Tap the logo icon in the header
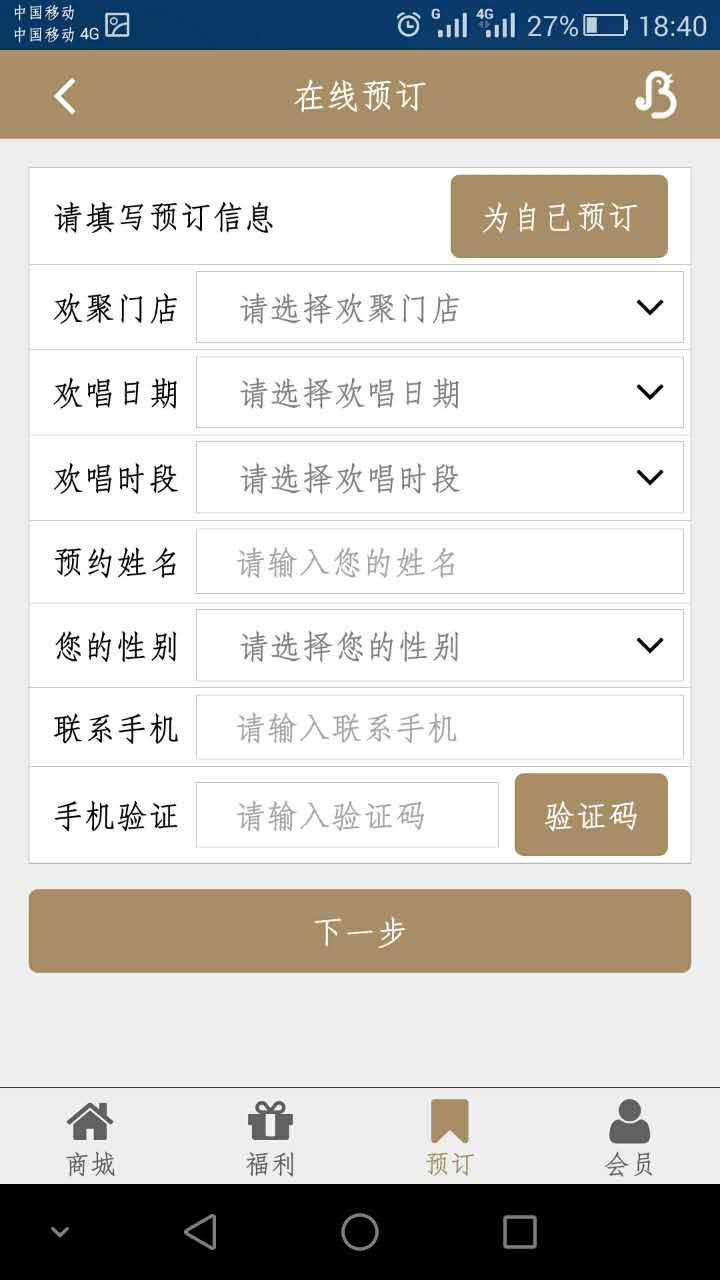Screen dimensions: 720x1280 (x=656, y=96)
